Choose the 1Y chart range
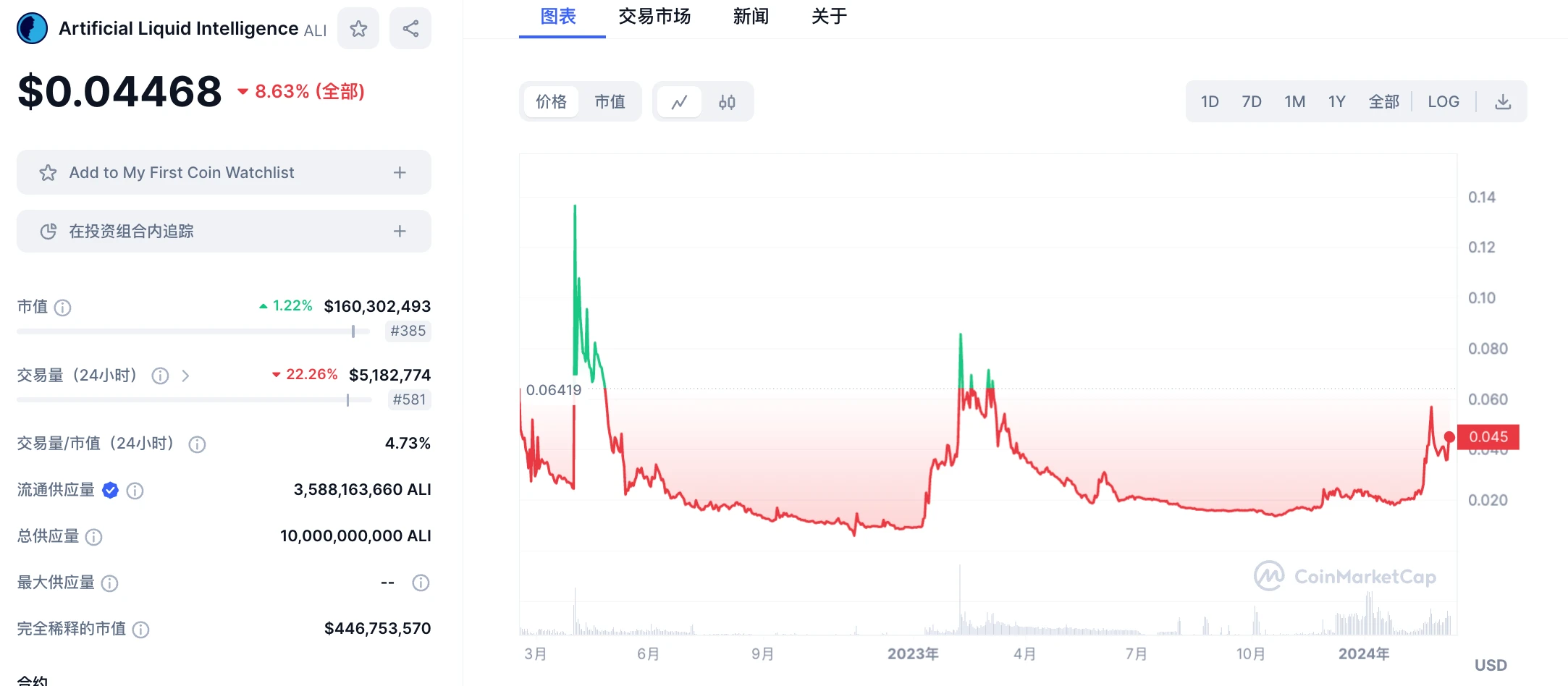1568x686 pixels. point(1336,102)
